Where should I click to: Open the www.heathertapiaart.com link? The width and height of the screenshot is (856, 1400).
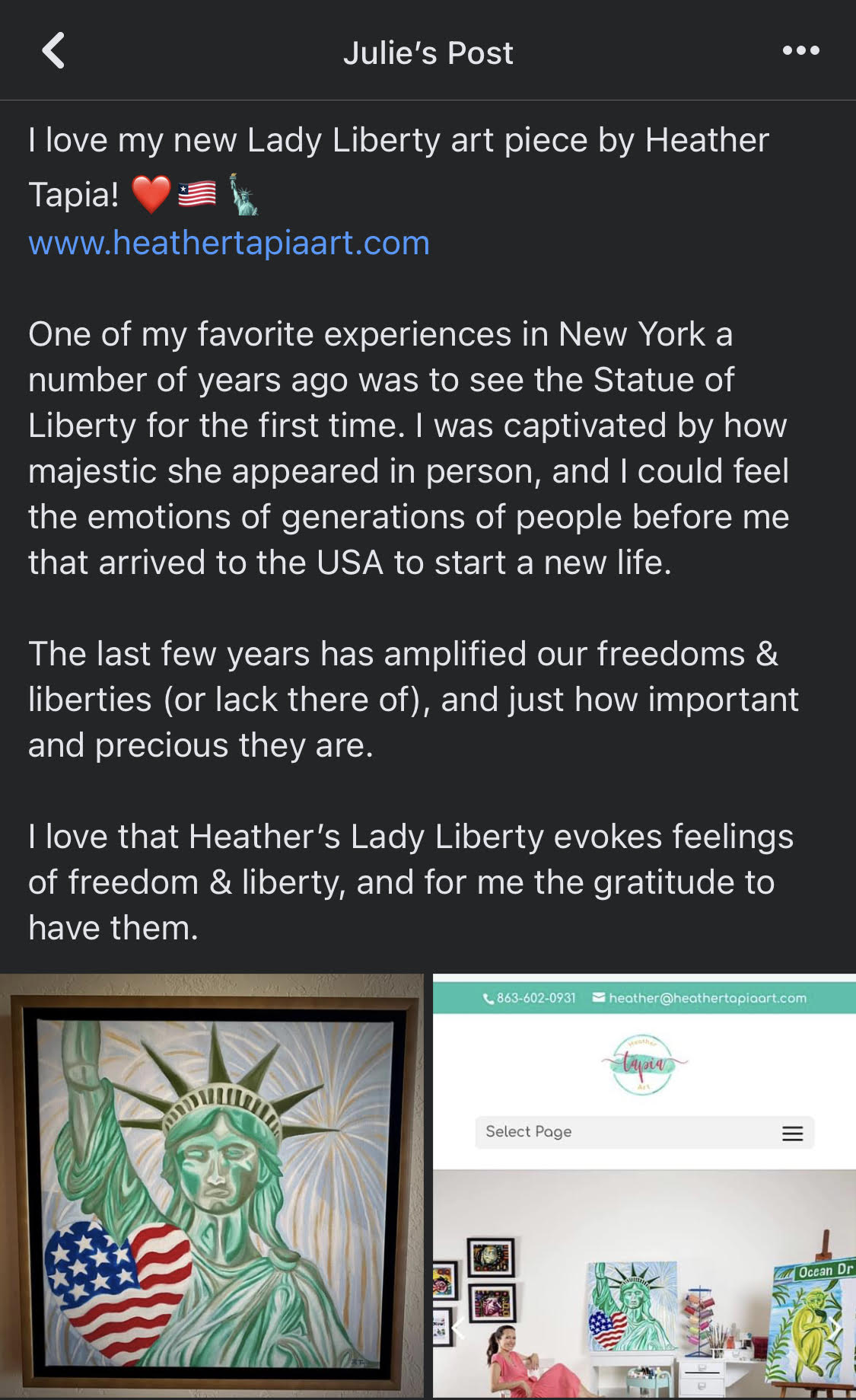pos(229,243)
